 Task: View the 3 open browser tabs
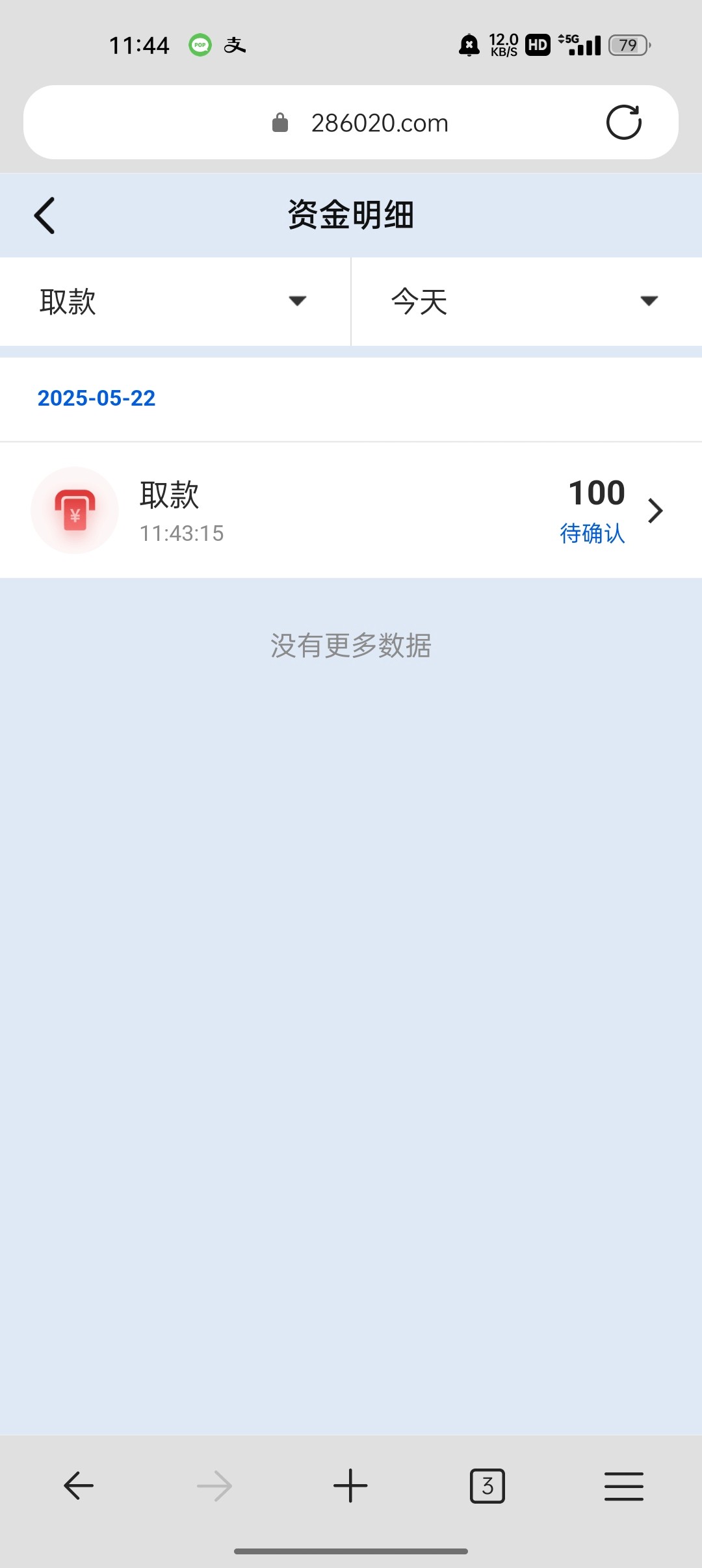pos(487,1486)
